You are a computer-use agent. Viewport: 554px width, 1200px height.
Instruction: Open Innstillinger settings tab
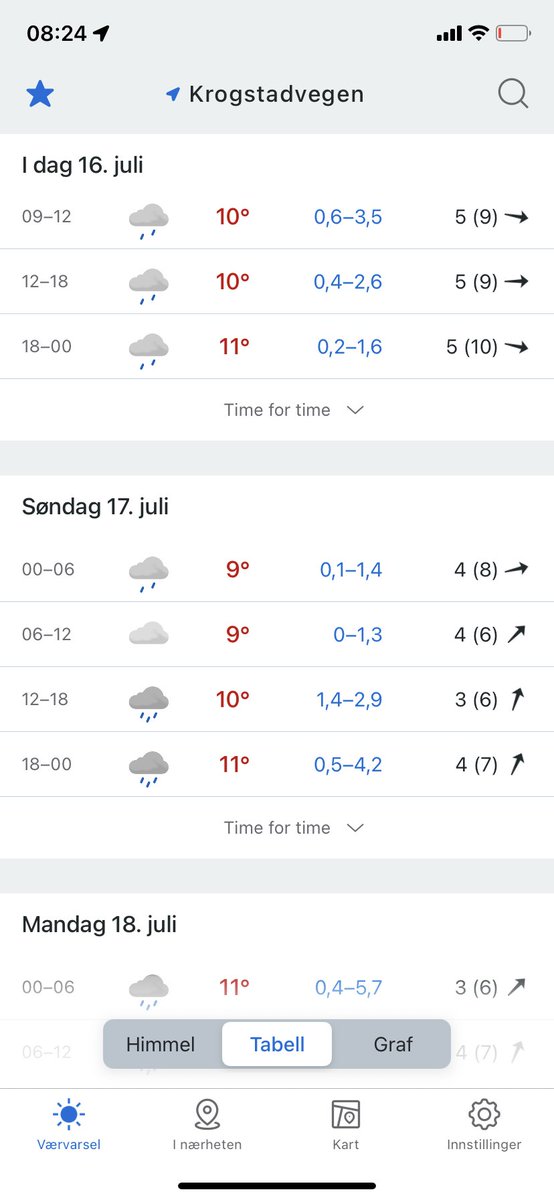[484, 1125]
